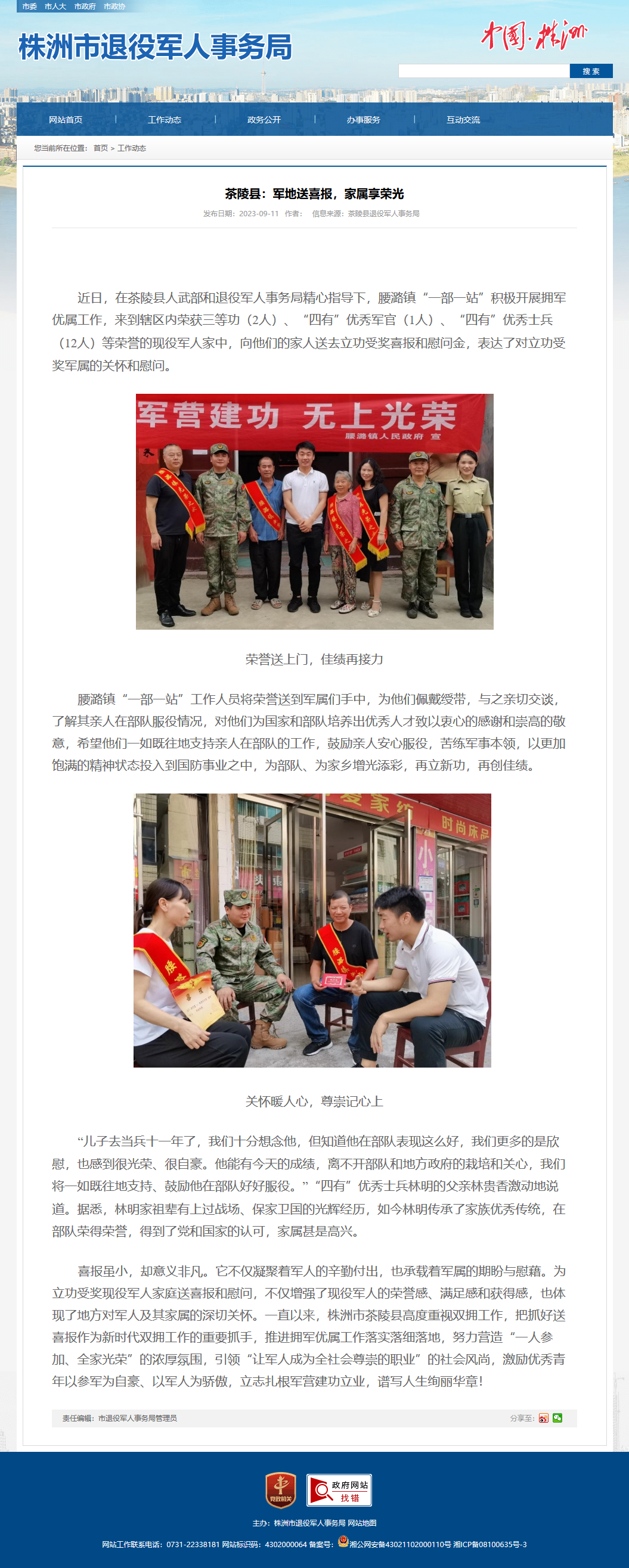
Task: Select 互动交流 in the nav bar
Action: pos(463,119)
